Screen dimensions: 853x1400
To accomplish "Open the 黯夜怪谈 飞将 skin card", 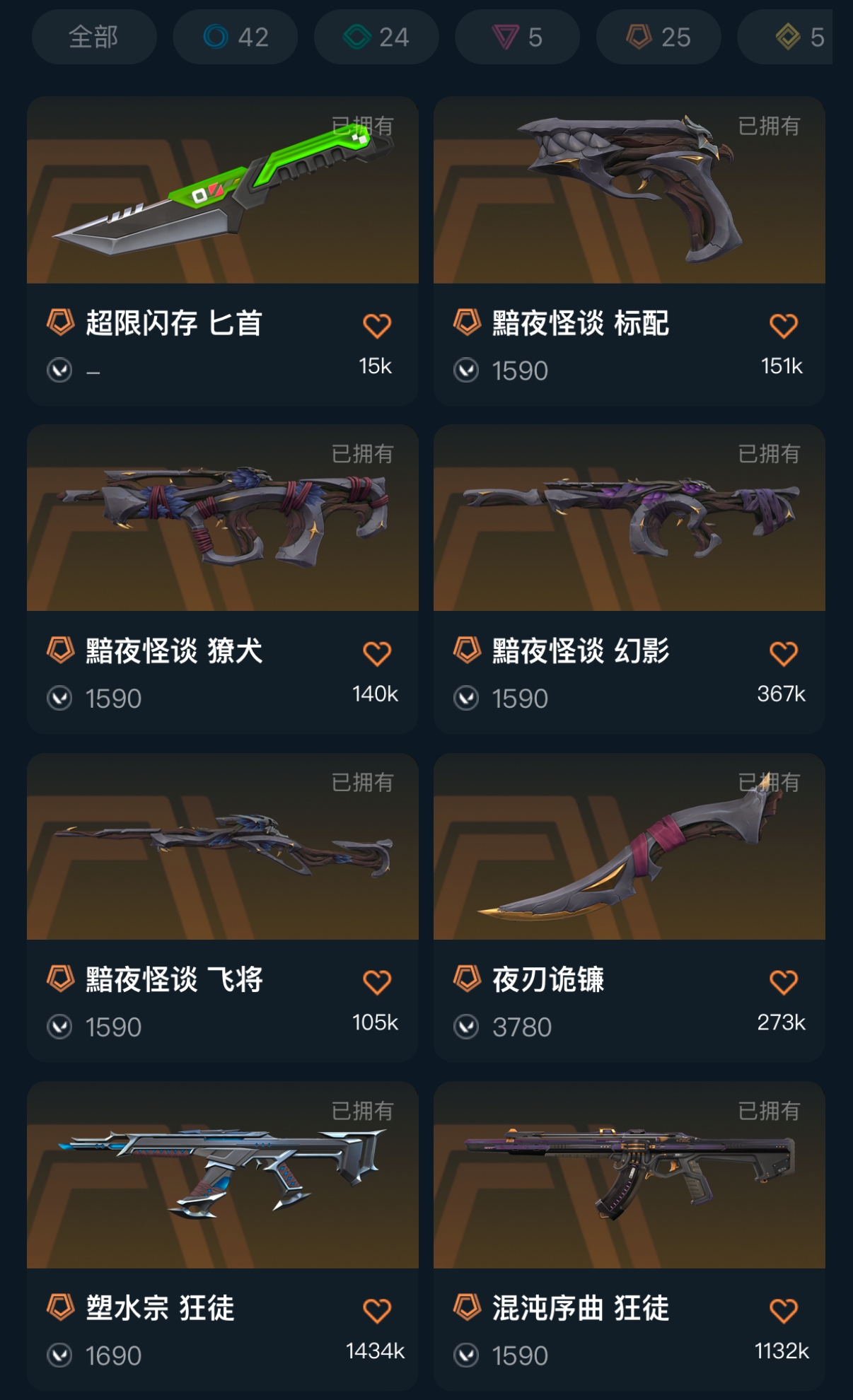I will point(222,847).
